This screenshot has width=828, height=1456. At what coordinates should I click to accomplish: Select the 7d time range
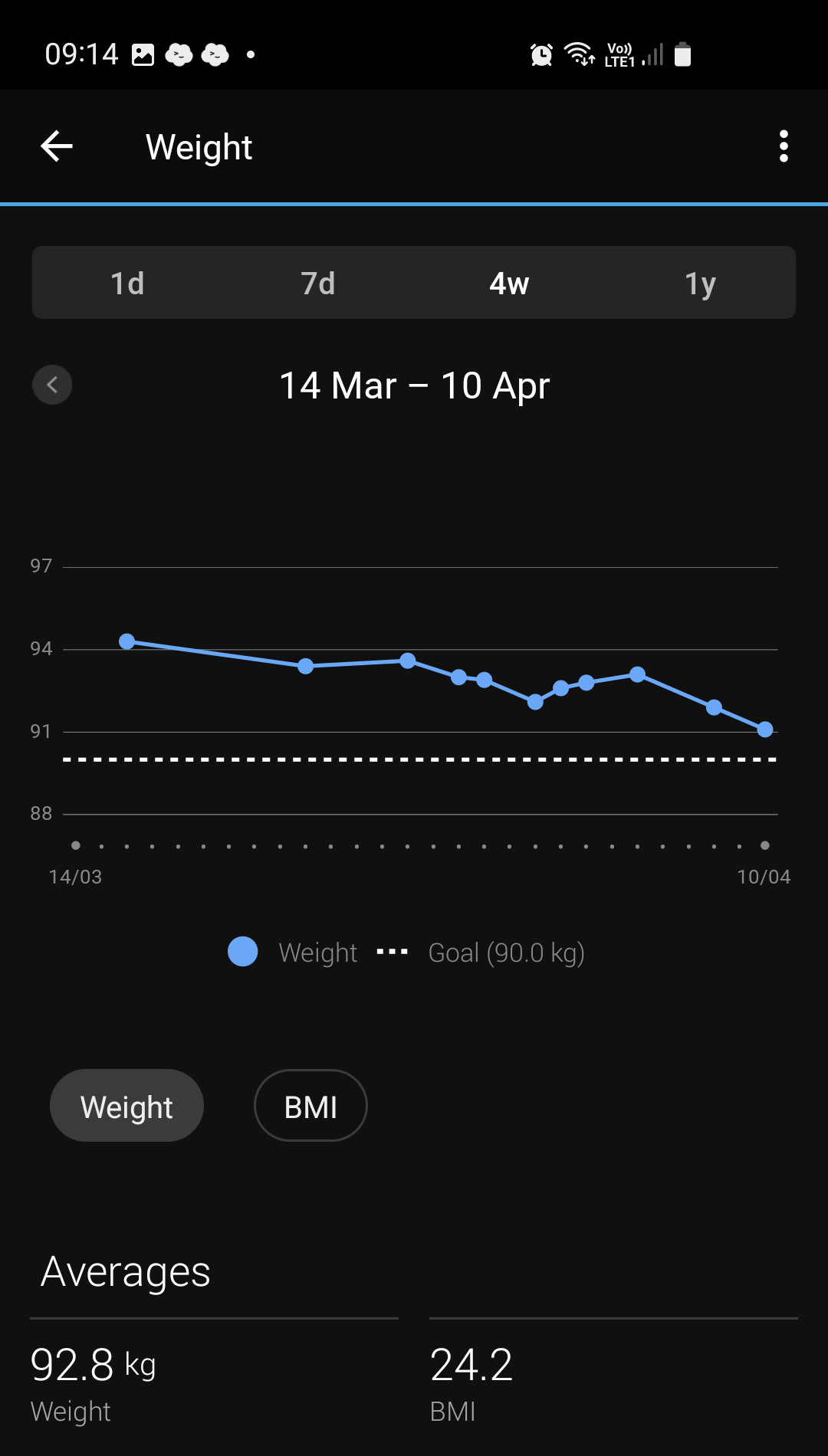click(x=318, y=284)
